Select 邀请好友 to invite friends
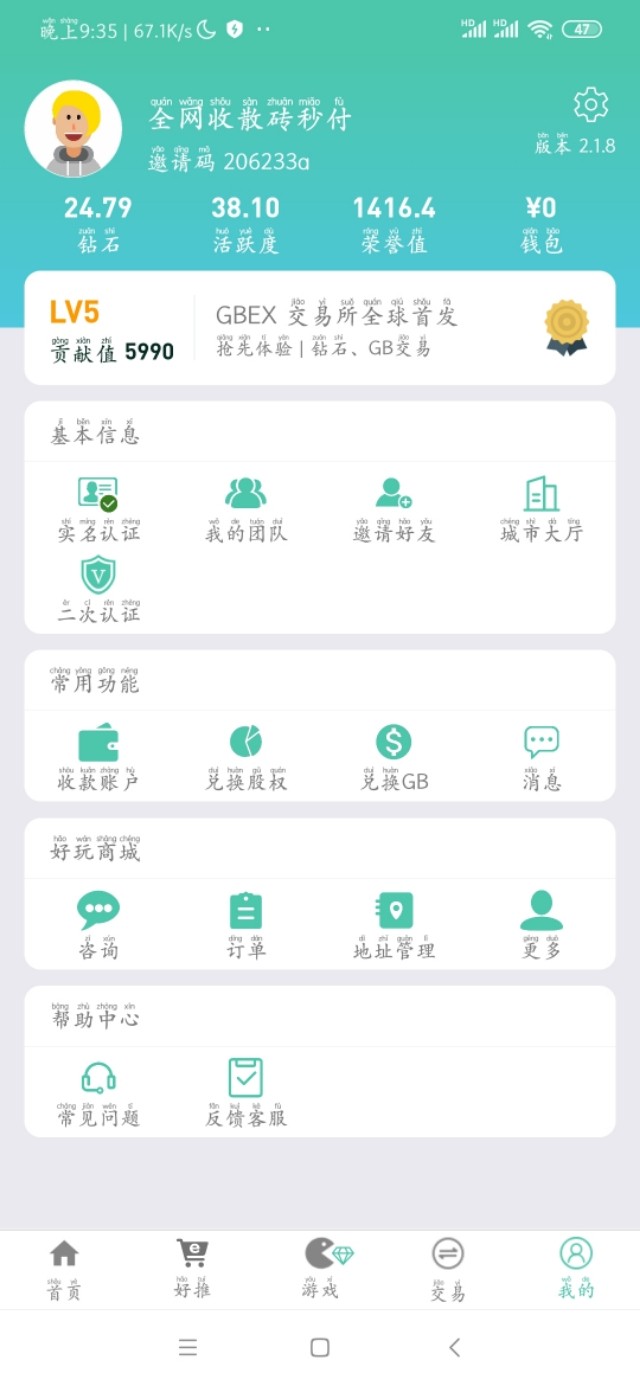640x1386 pixels. tap(393, 509)
